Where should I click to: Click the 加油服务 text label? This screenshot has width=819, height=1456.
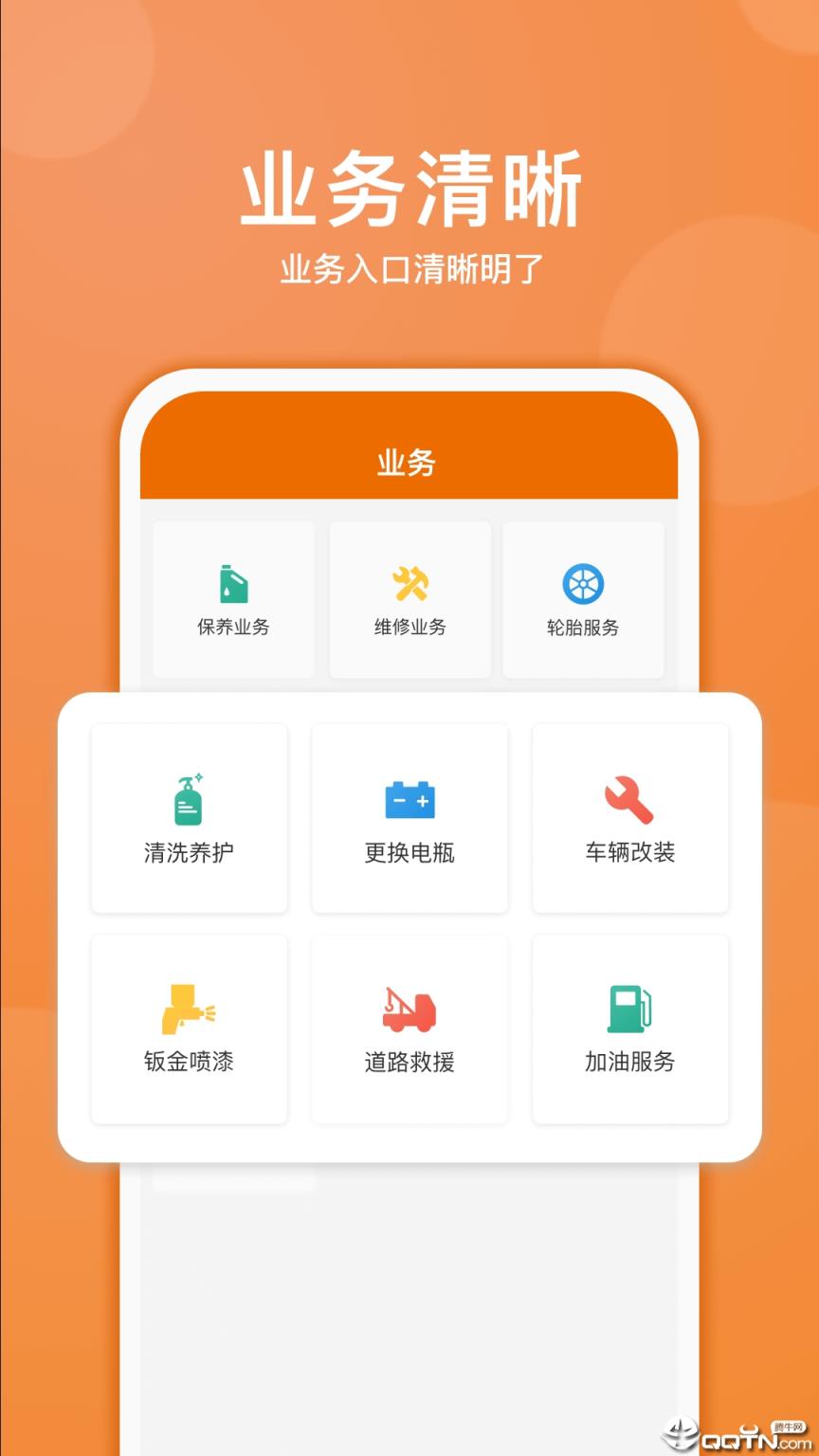pos(629,1063)
